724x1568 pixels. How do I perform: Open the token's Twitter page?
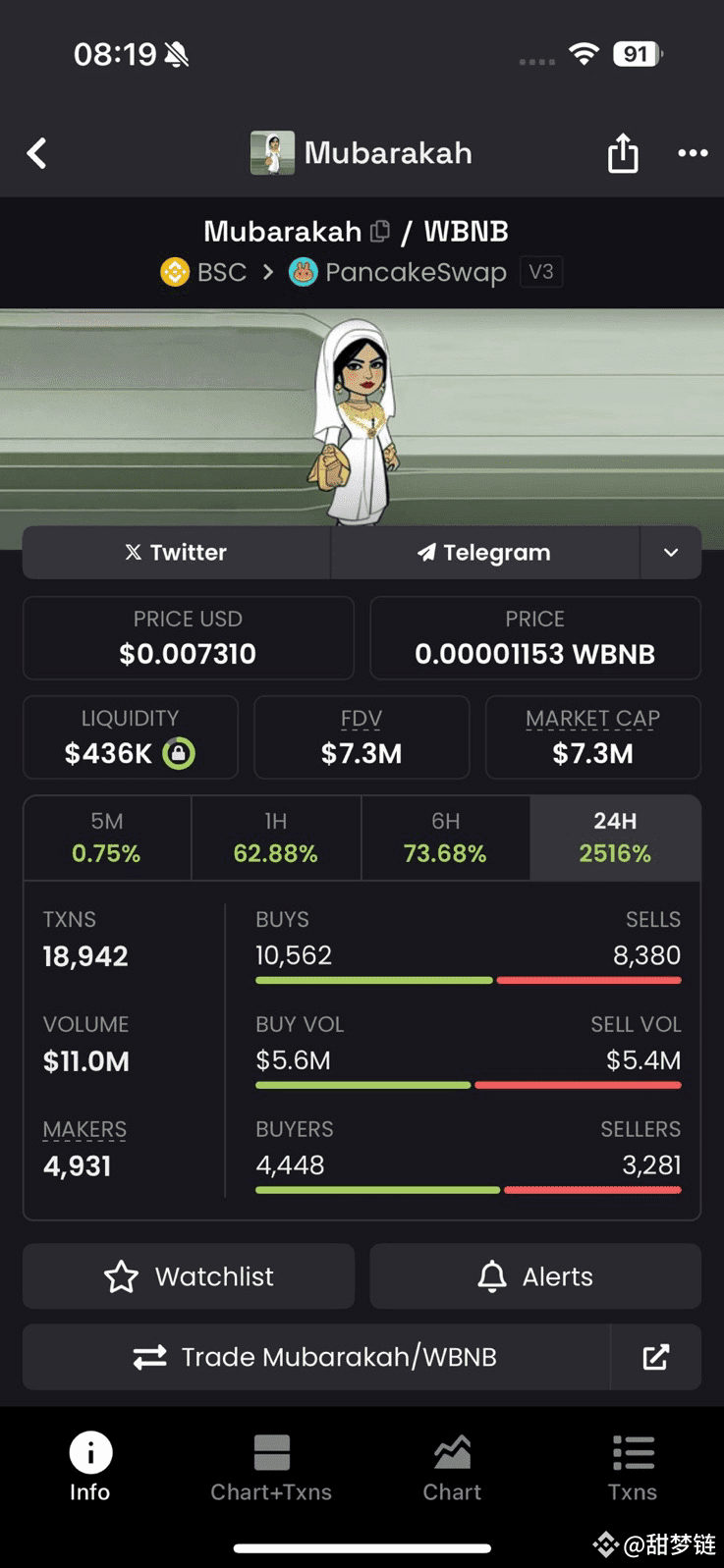[175, 552]
